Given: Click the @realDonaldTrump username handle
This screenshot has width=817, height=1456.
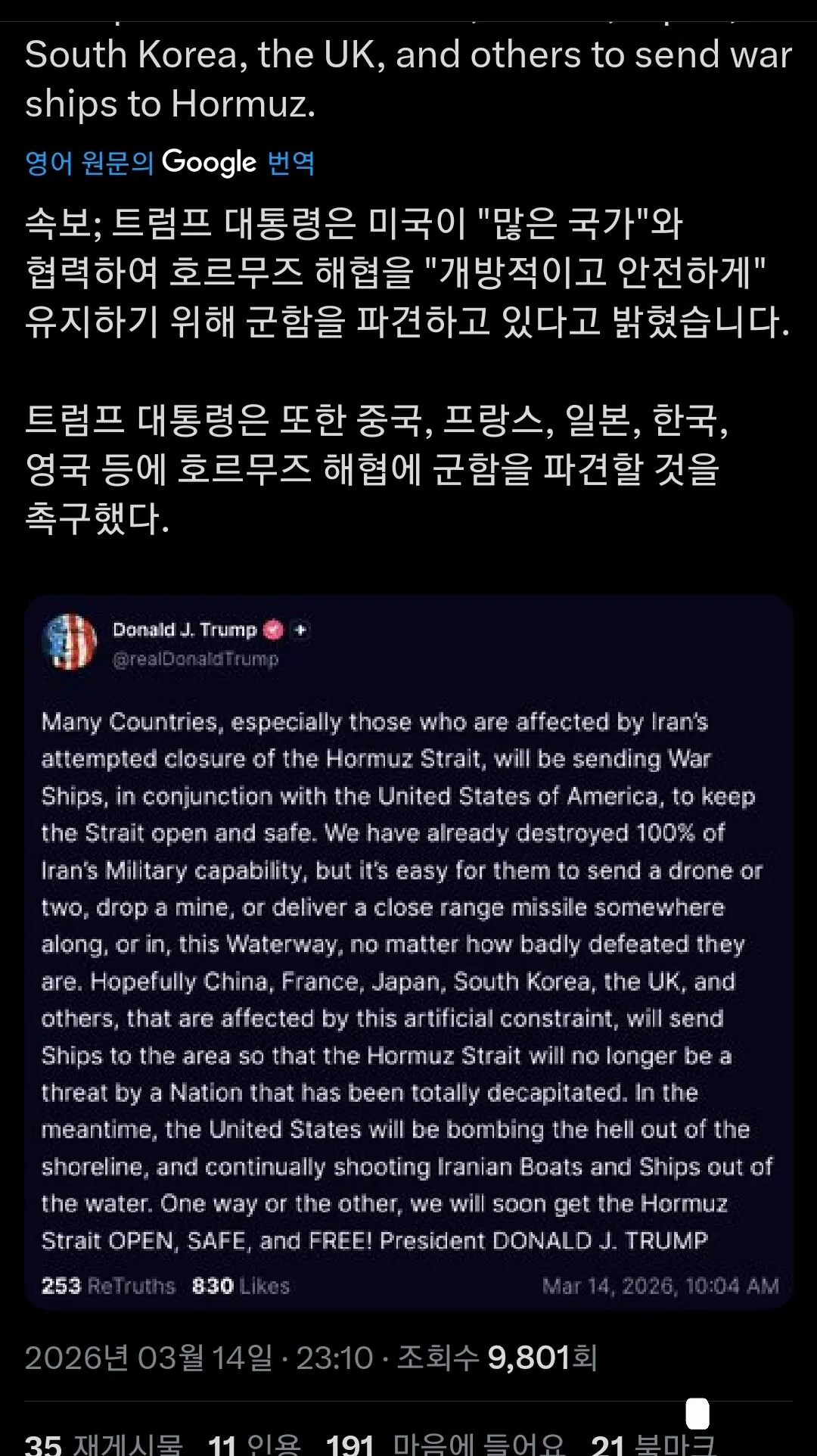Looking at the screenshot, I should click(194, 658).
